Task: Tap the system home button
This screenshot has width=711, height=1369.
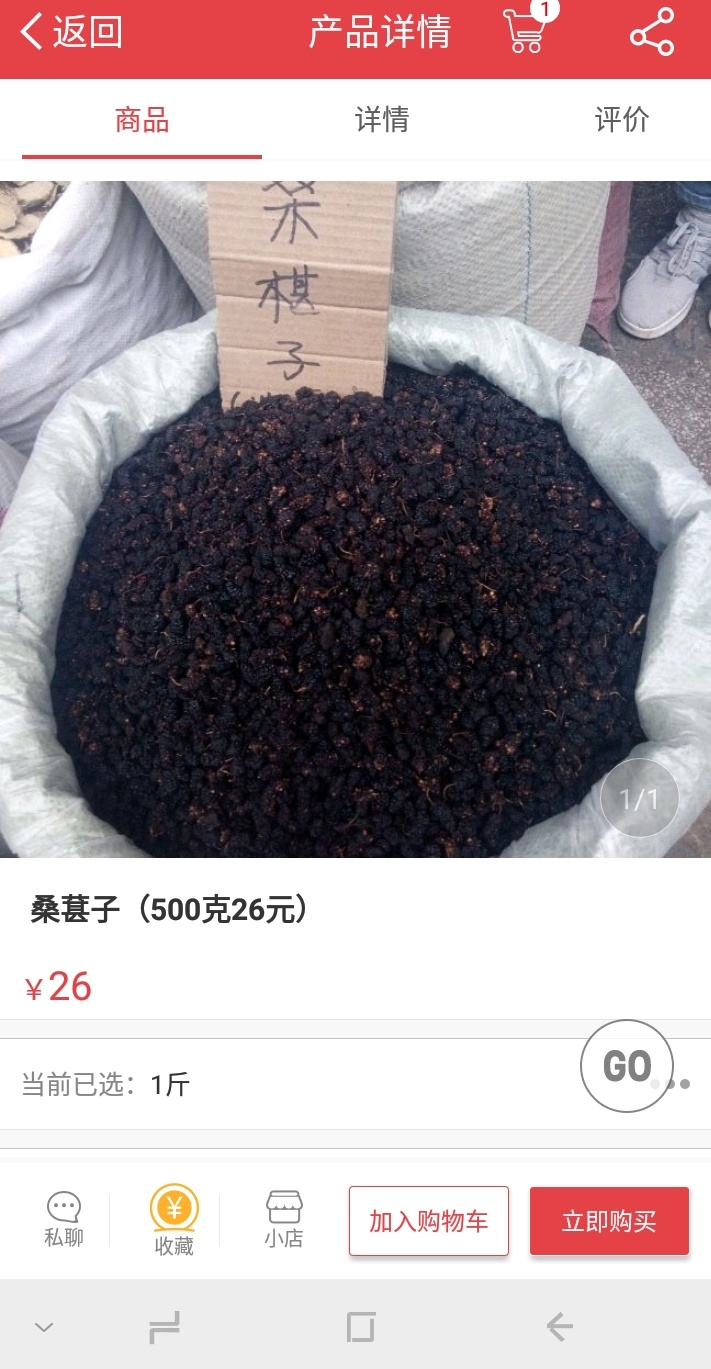Action: (x=361, y=1327)
